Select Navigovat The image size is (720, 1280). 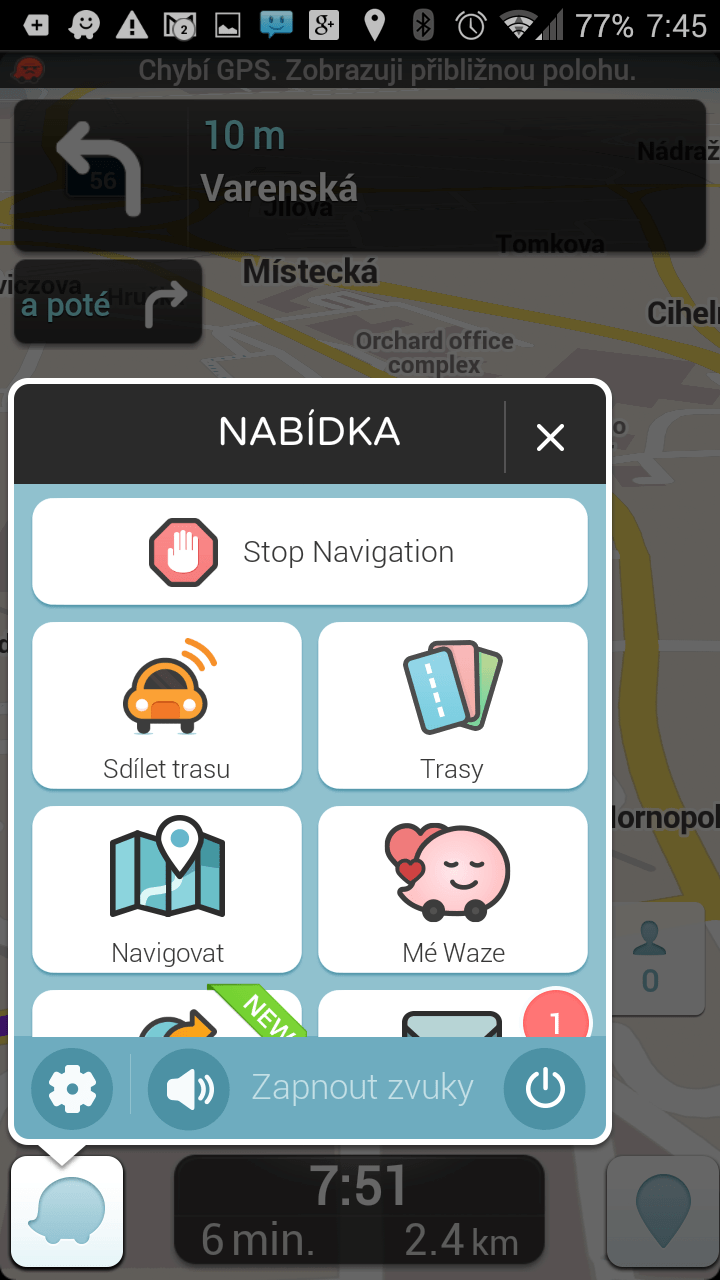tap(167, 889)
